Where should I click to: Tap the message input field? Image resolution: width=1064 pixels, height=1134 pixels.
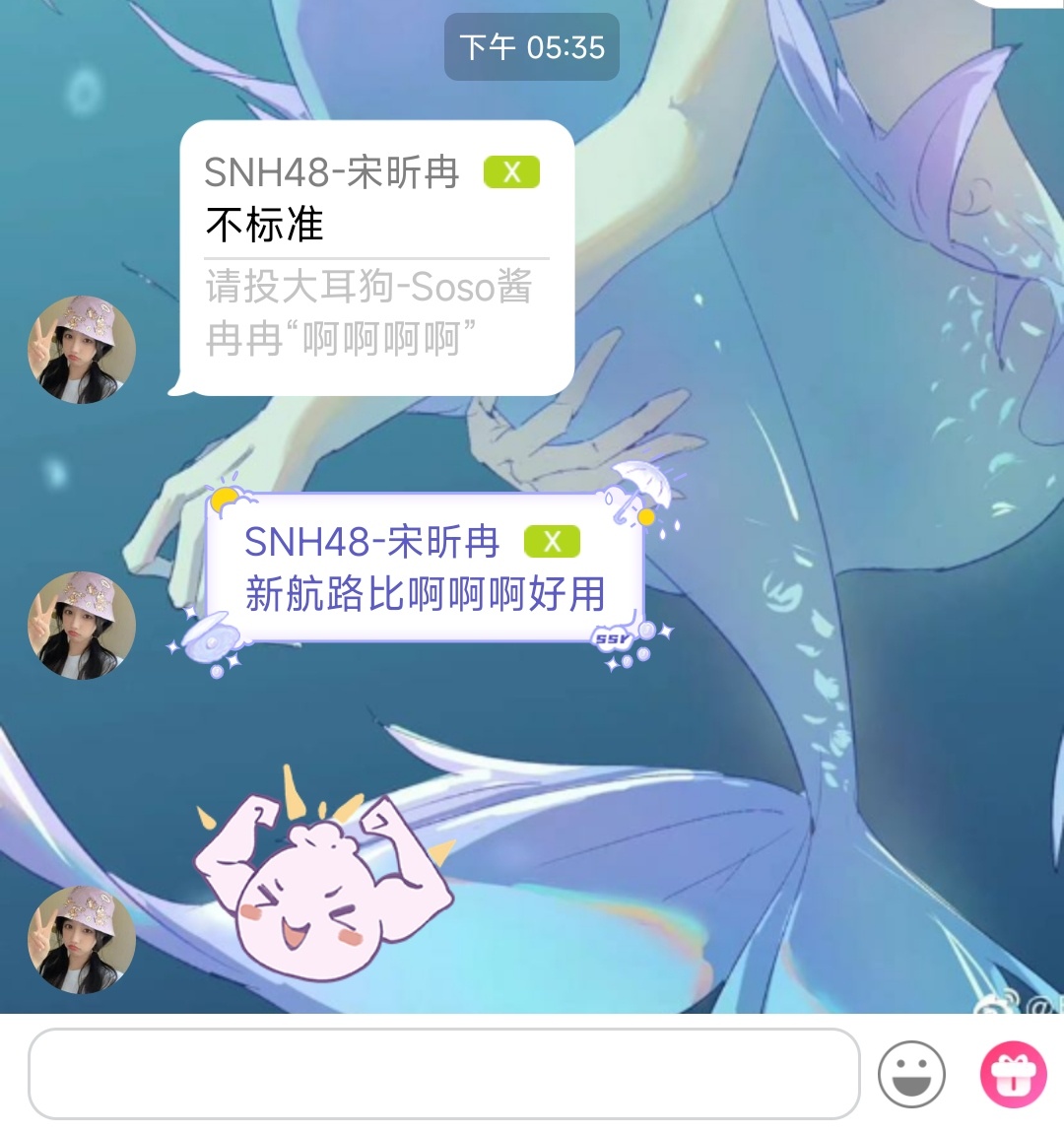pos(443,1074)
